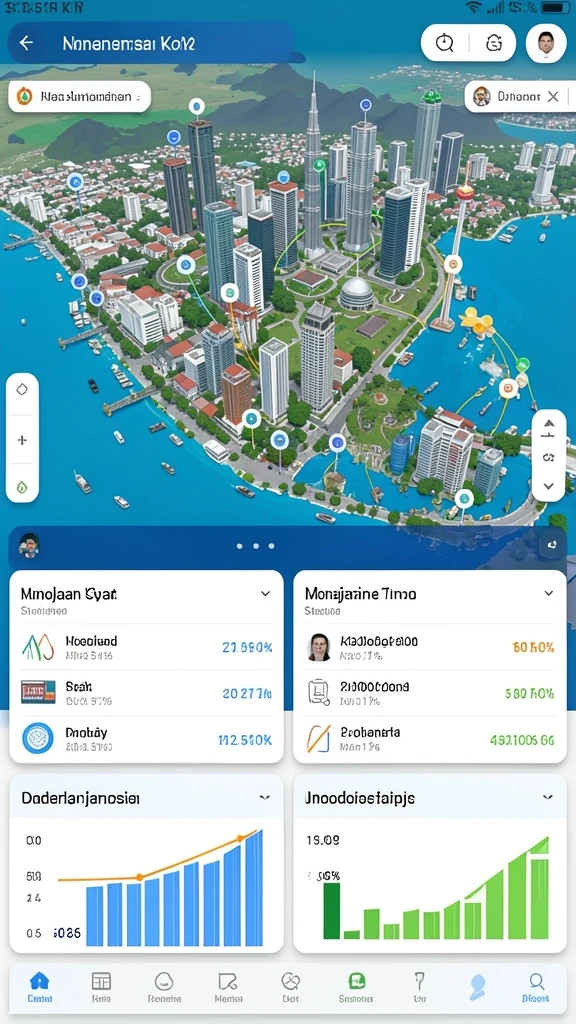Expand the green bar chart card chevron
This screenshot has height=1024, width=576.
coord(547,797)
